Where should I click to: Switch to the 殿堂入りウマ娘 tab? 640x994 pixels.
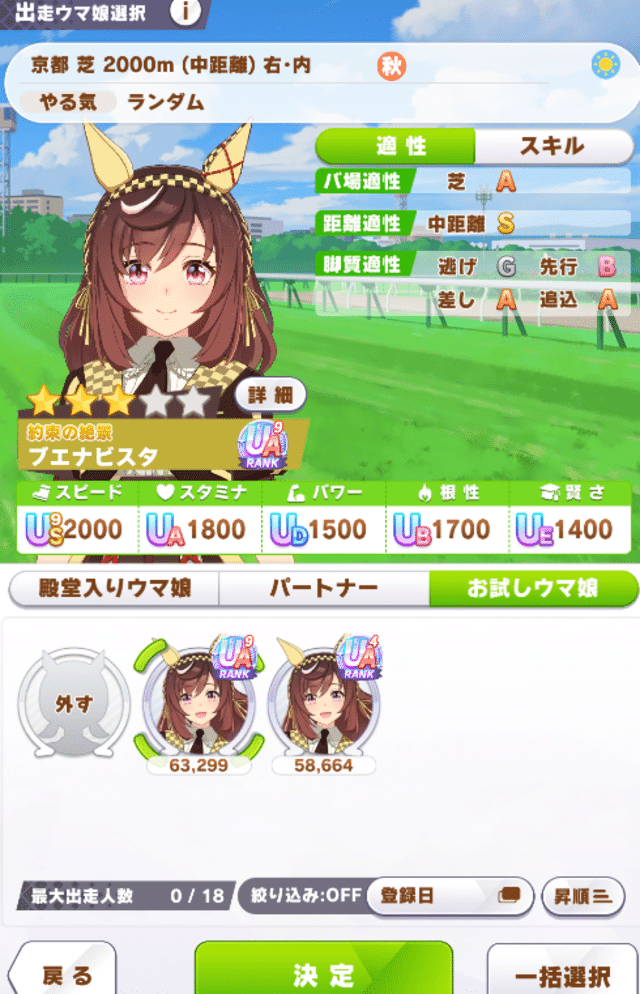click(113, 588)
